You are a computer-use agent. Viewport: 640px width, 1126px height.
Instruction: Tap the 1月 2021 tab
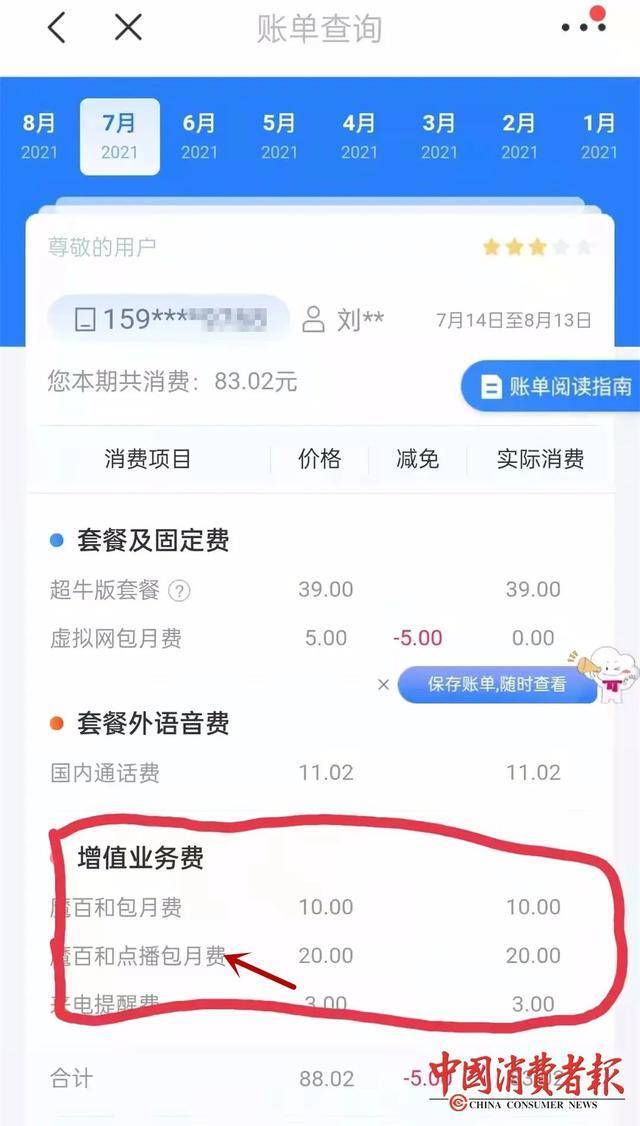point(599,136)
